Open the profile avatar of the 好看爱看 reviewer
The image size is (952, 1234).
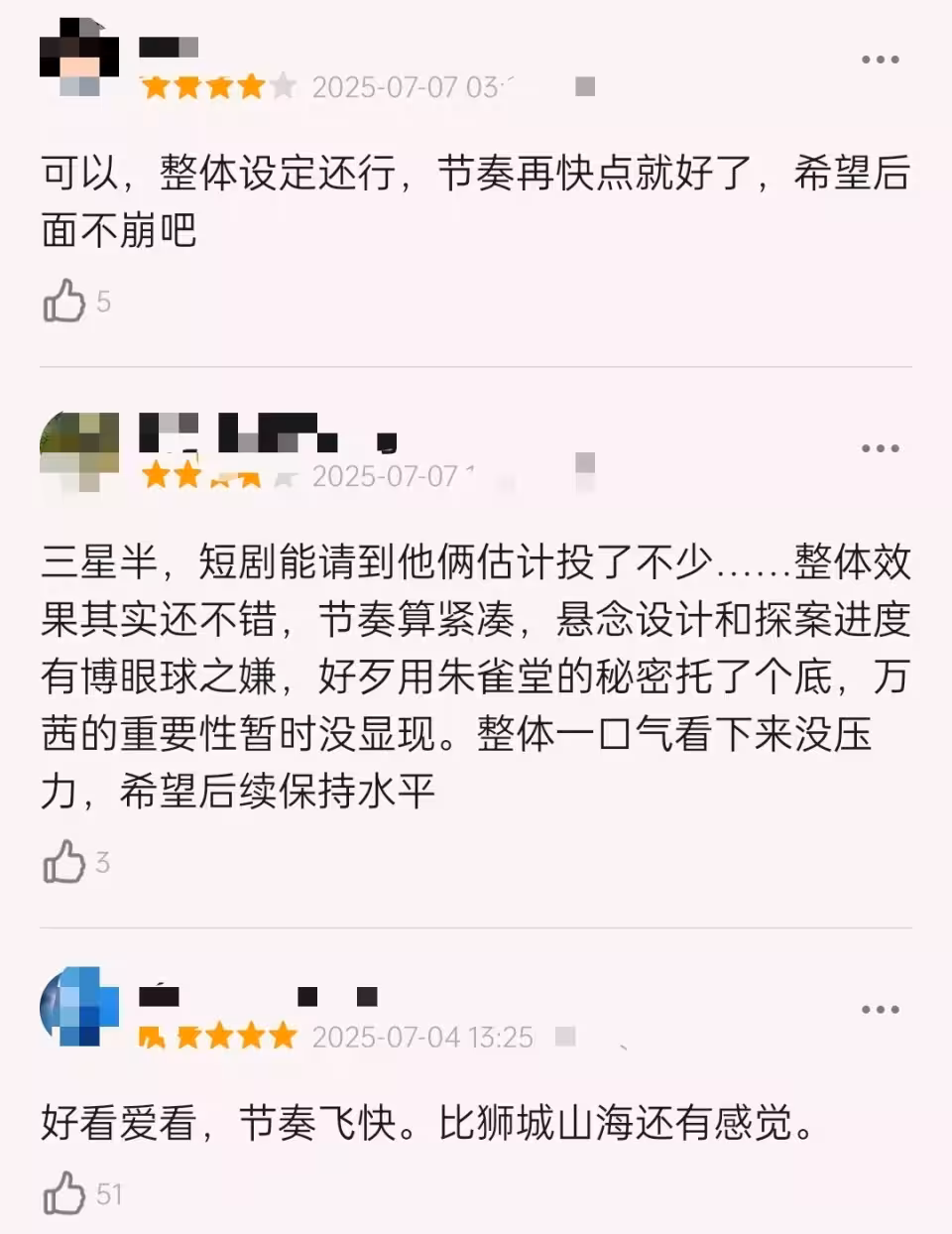click(x=79, y=1006)
